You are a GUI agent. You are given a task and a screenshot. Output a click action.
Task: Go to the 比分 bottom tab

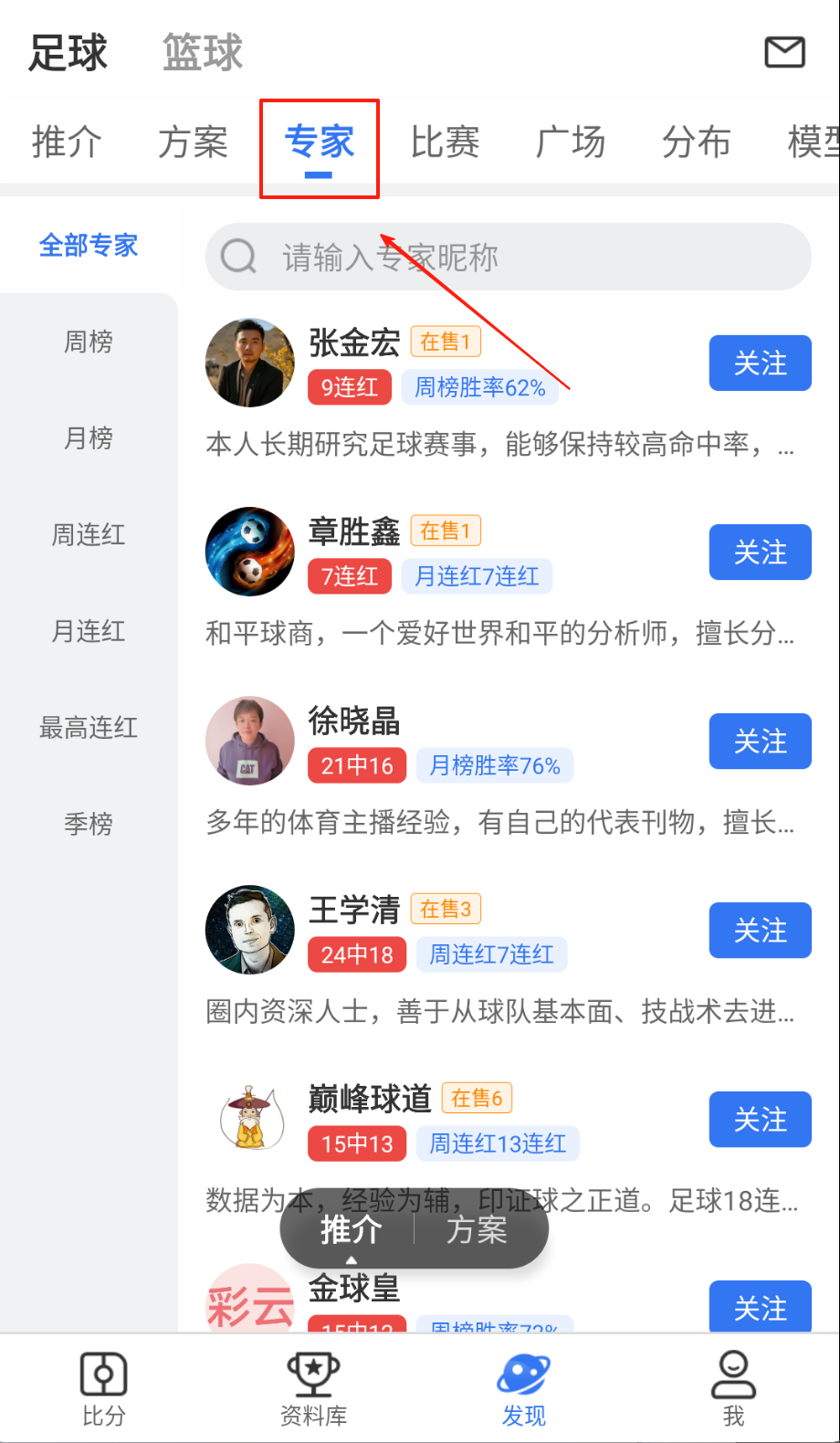104,1390
